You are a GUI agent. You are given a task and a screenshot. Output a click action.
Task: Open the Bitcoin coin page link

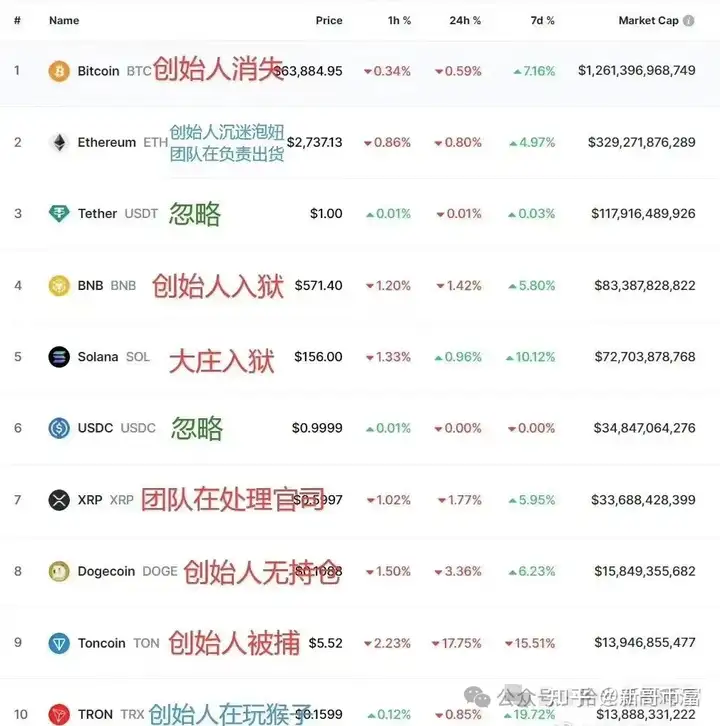(97, 71)
